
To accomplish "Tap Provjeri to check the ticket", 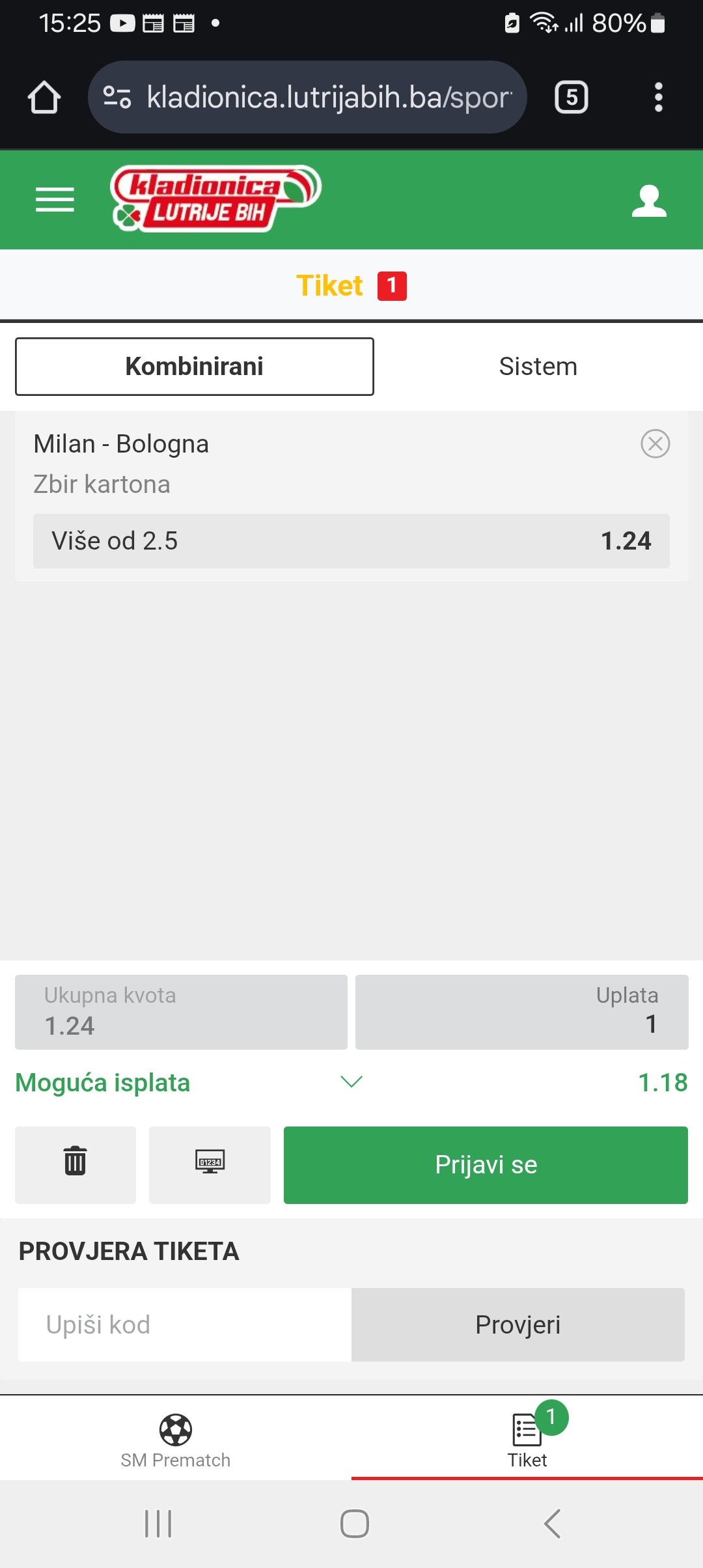I will coord(518,1324).
